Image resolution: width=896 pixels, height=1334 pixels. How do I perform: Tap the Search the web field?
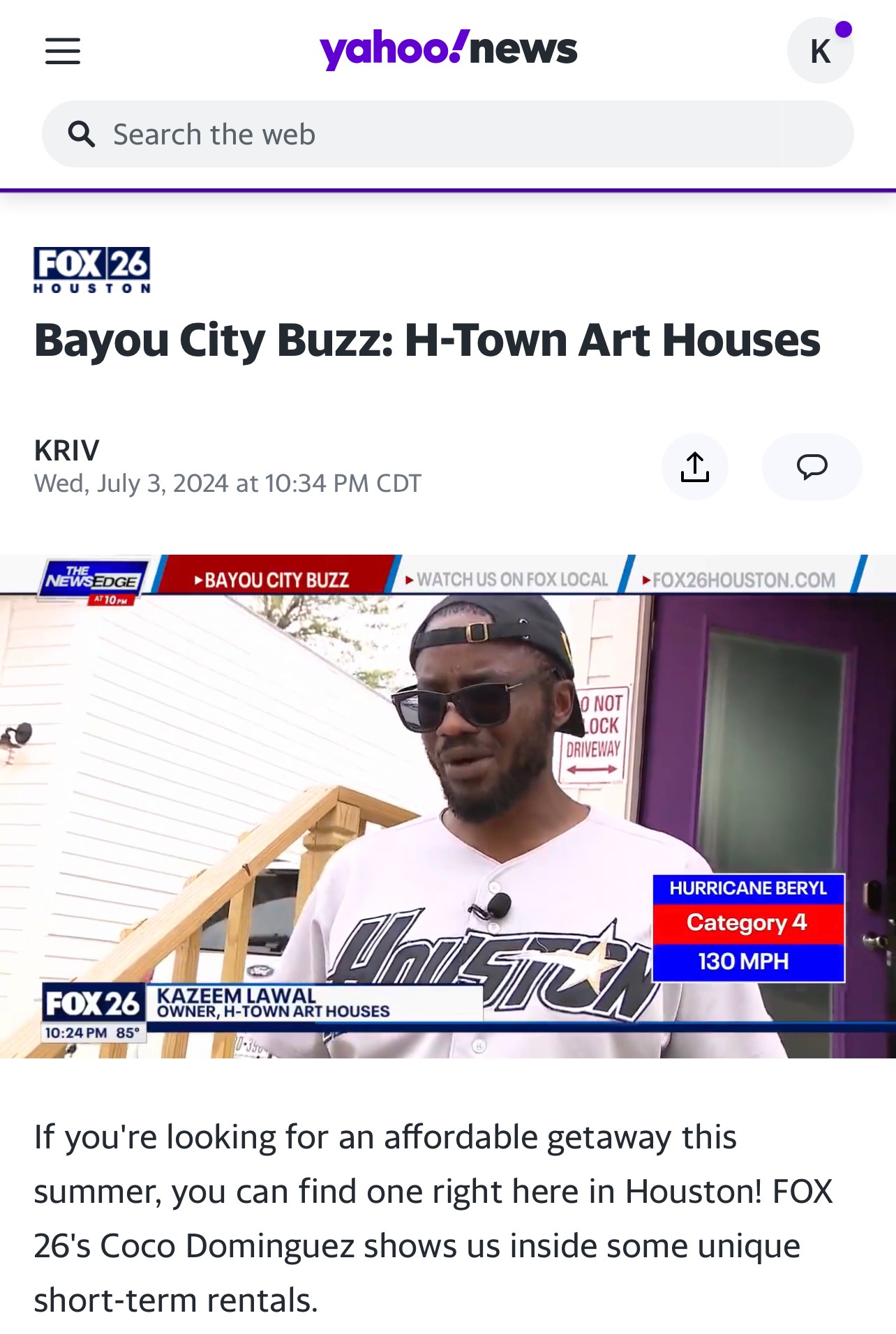447,134
